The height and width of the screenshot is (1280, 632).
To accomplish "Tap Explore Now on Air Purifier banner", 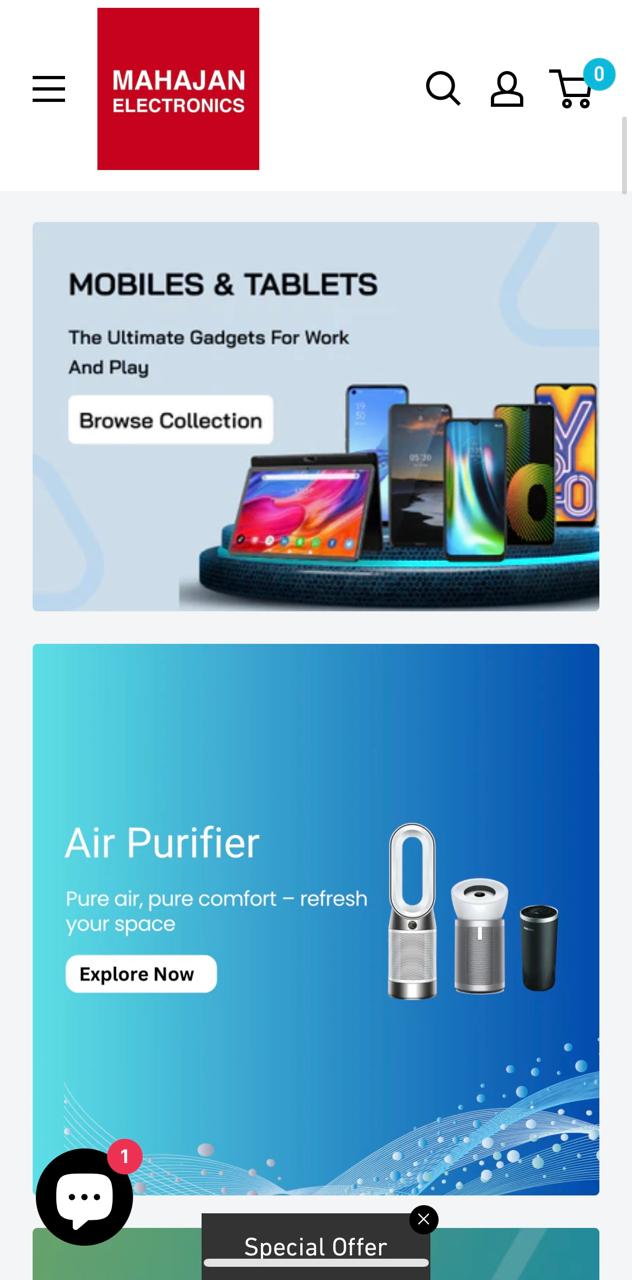I will tap(140, 974).
